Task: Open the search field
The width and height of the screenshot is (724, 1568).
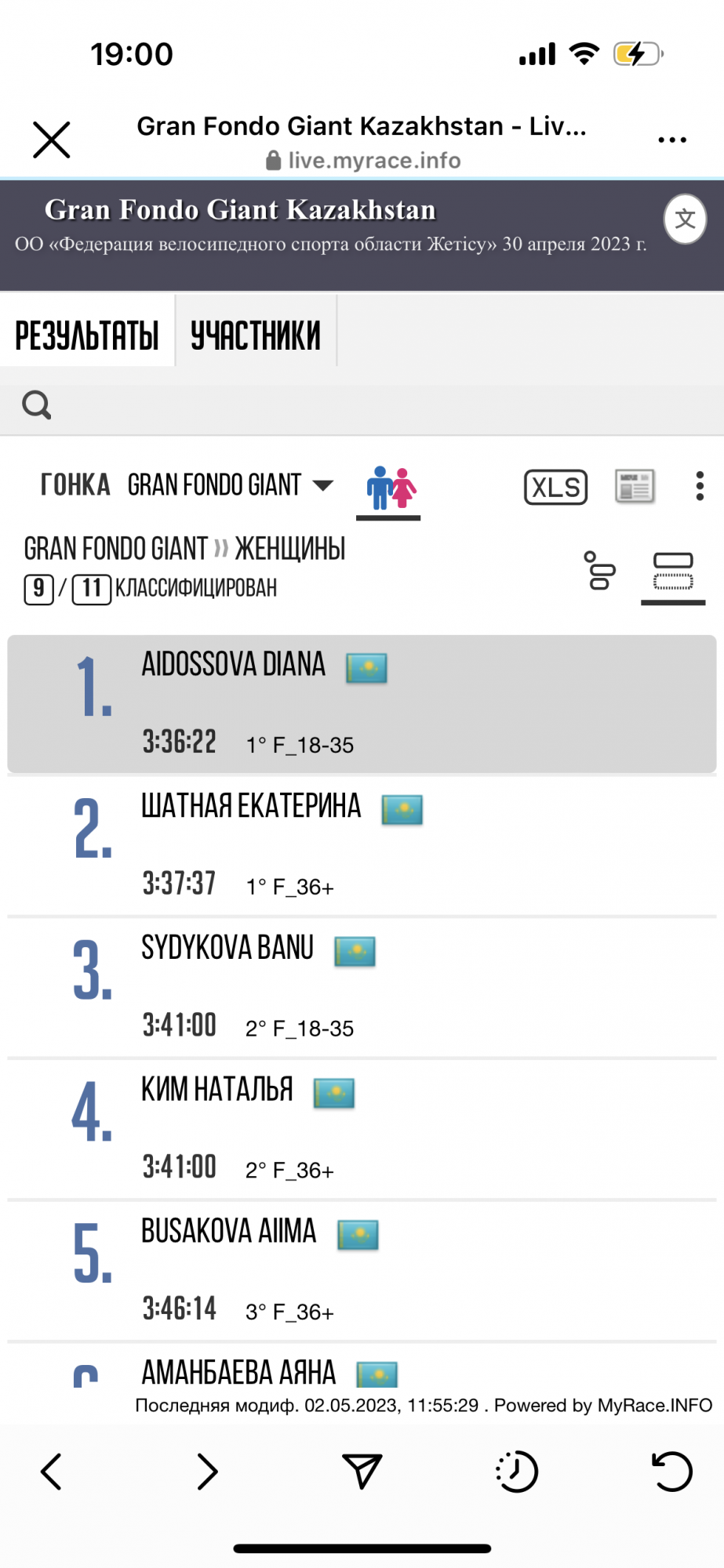Action: tap(37, 405)
